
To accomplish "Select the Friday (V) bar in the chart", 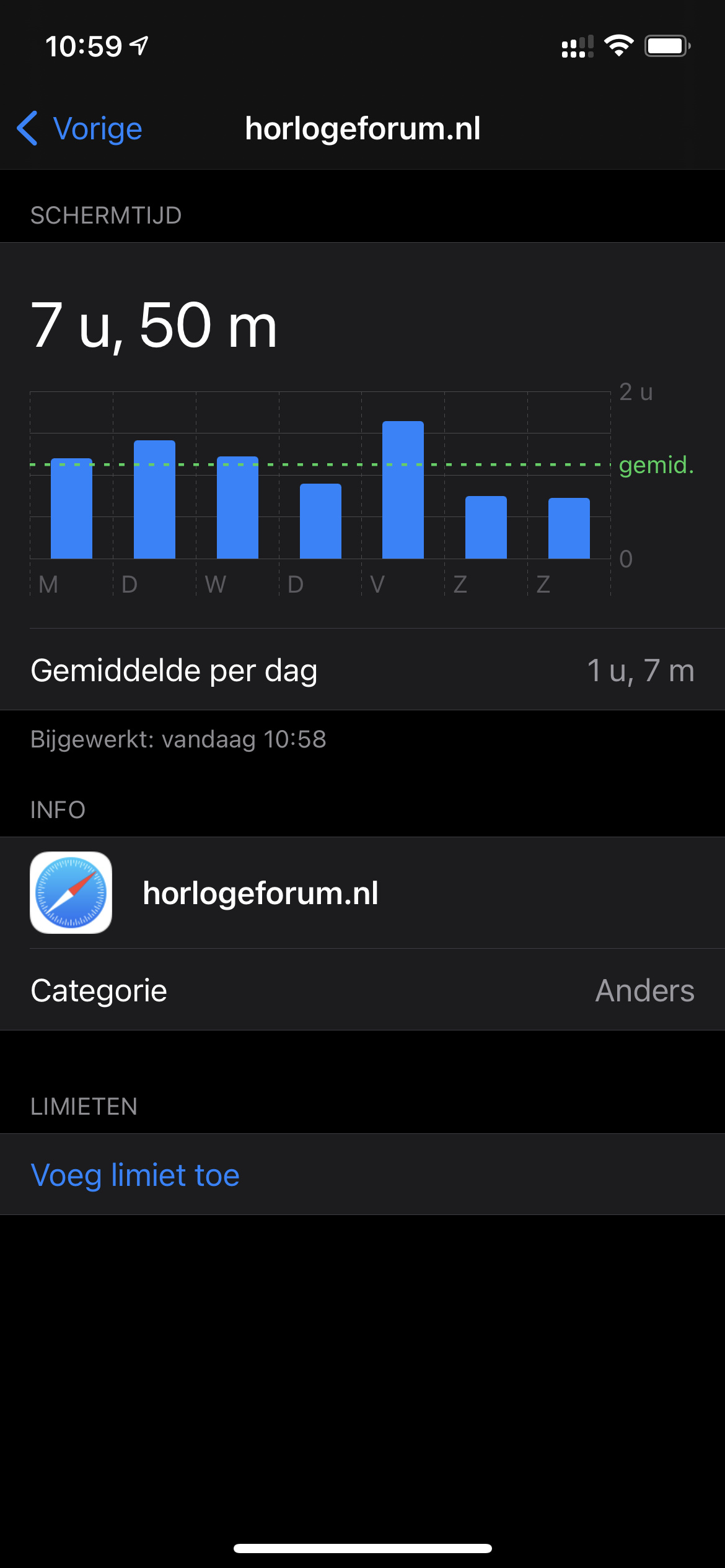I will (x=403, y=490).
